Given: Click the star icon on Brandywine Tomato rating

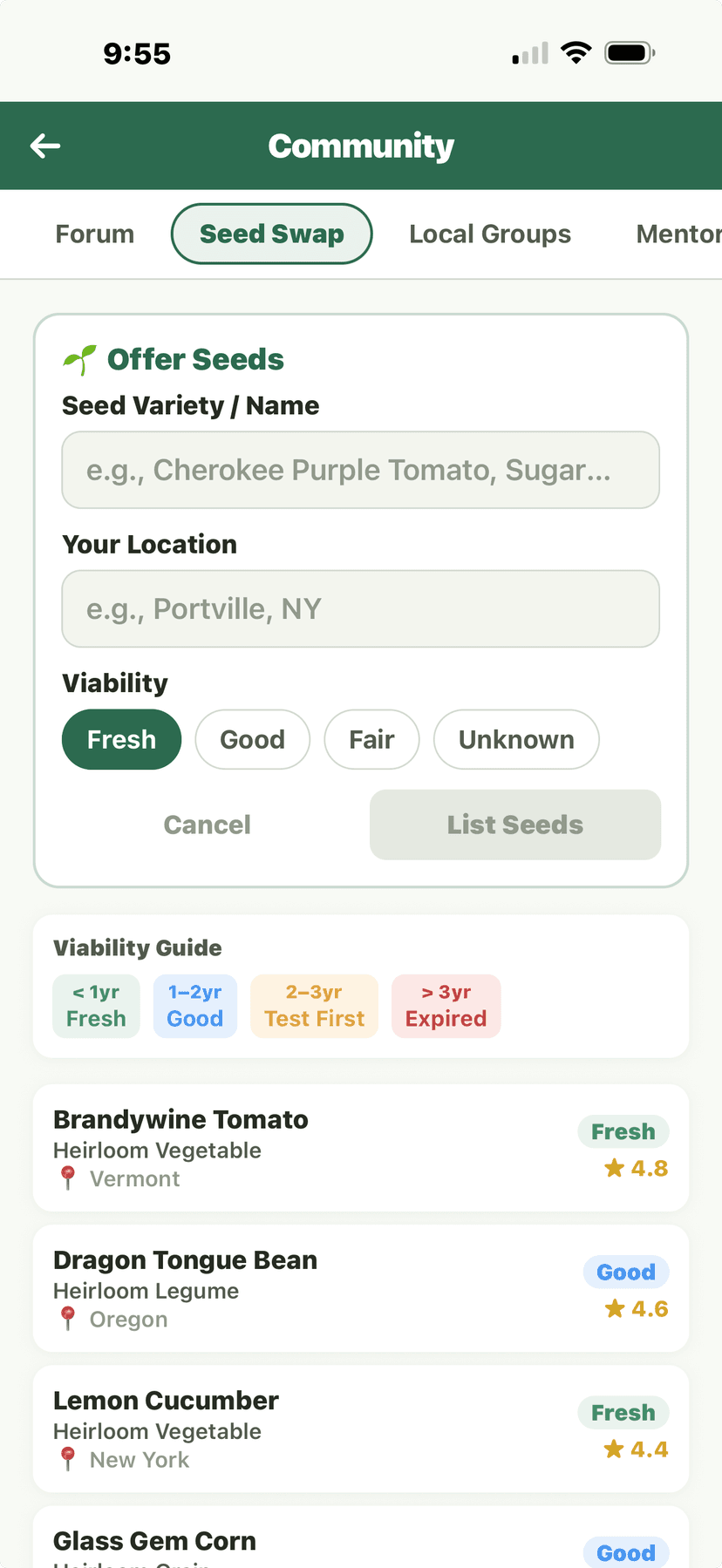Looking at the screenshot, I should click(x=613, y=1168).
